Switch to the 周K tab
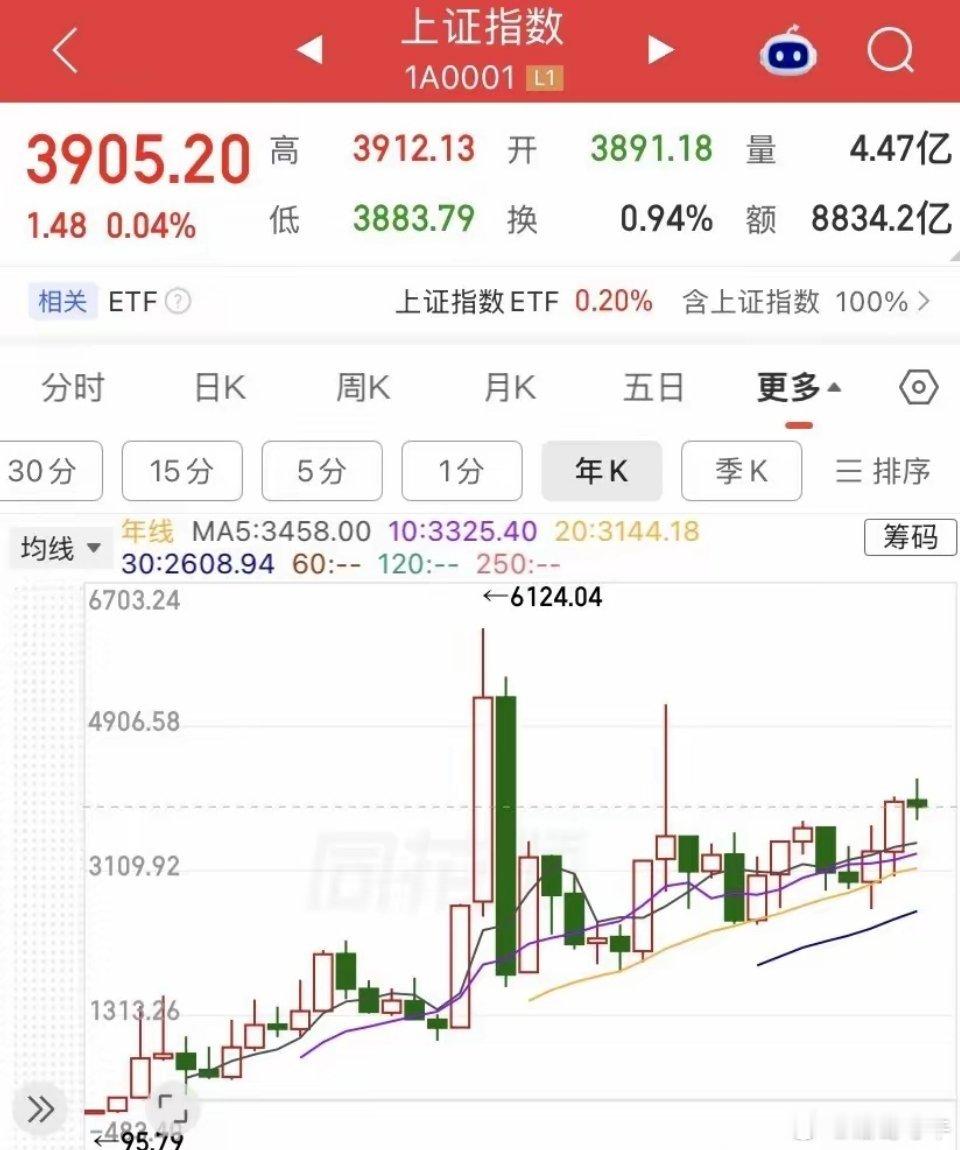The image size is (960, 1150). click(363, 387)
